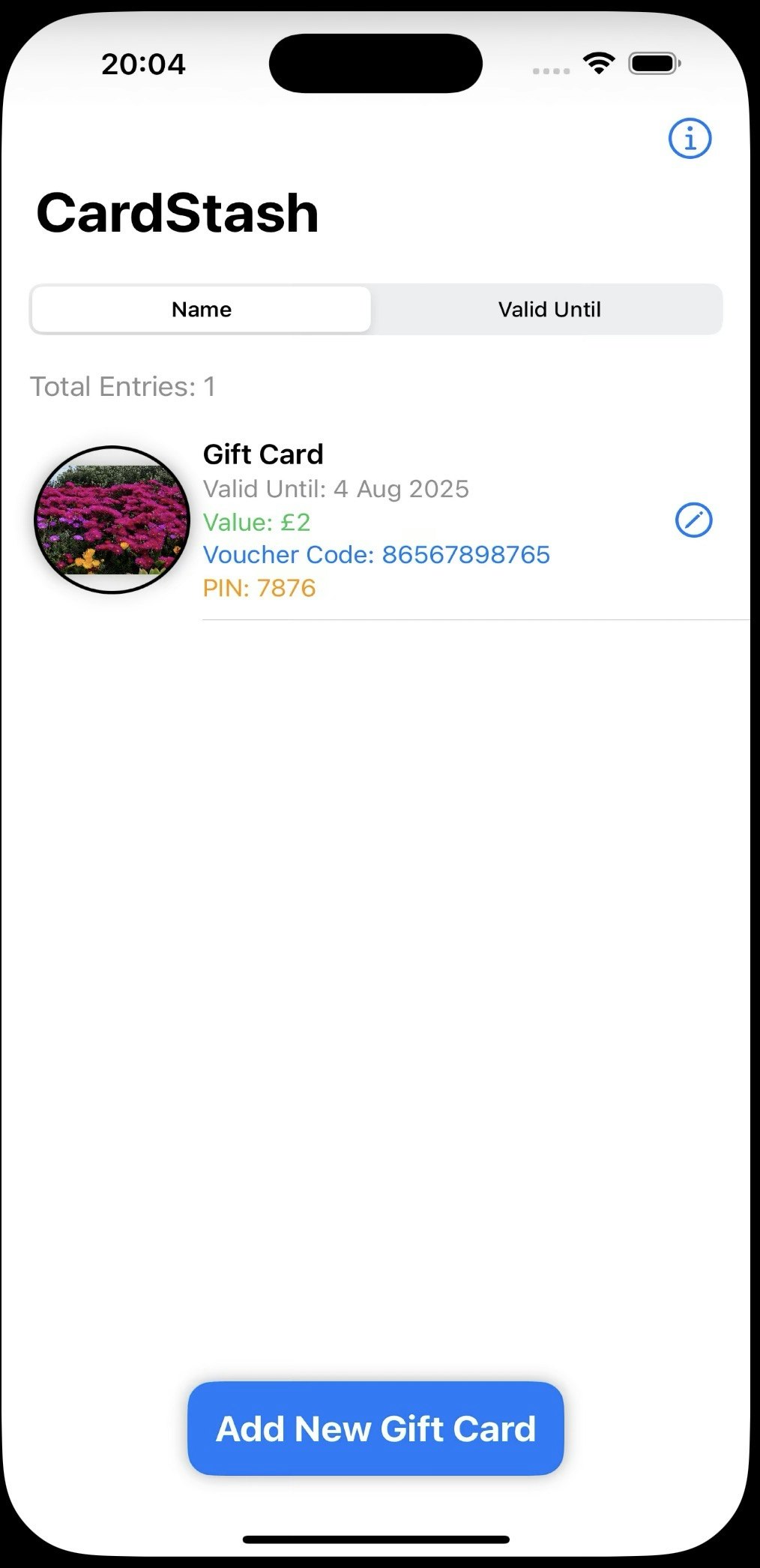
Task: Tap the CardStash title heading
Action: (x=178, y=212)
